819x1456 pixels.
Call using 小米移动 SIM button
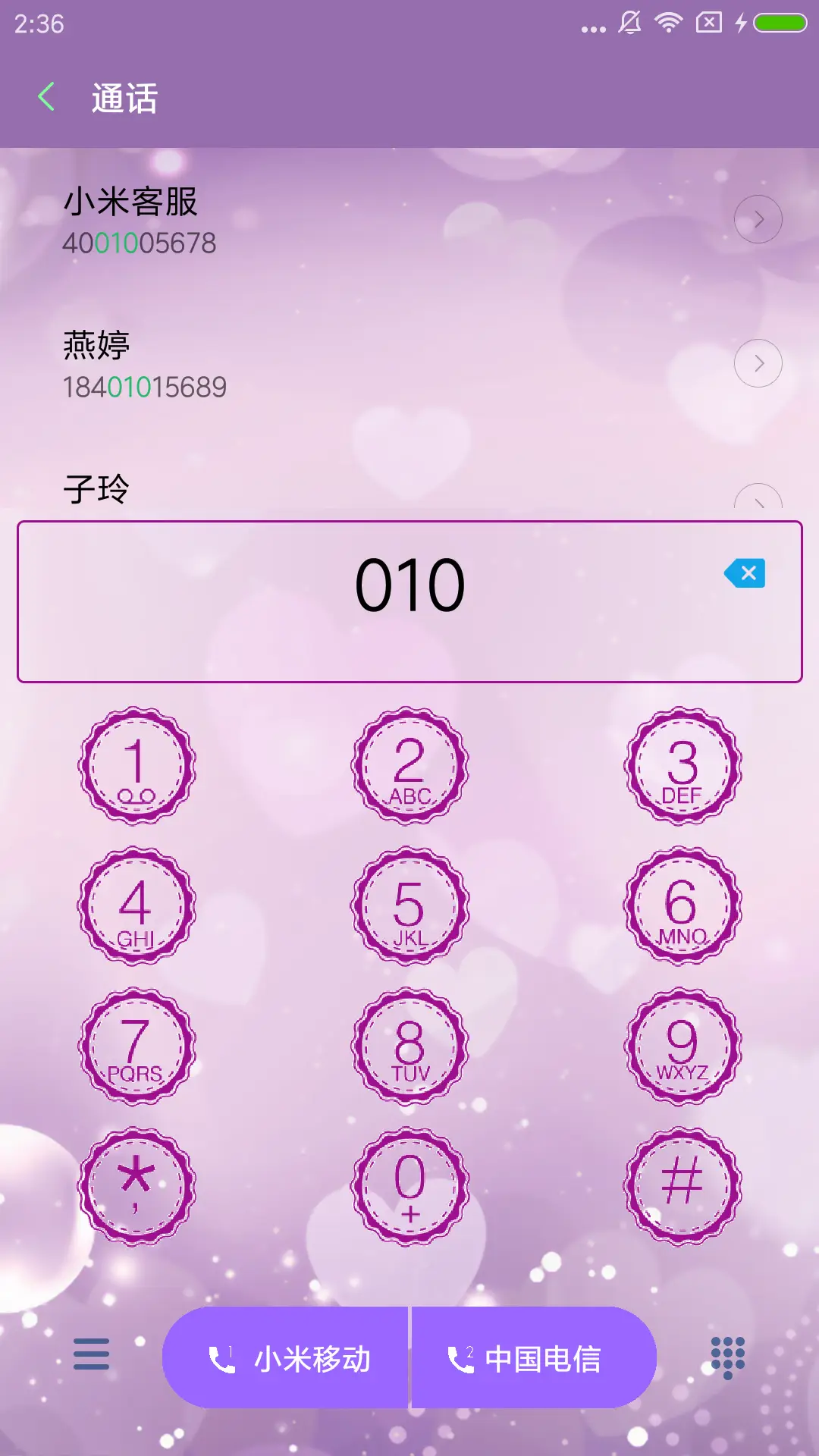287,1357
